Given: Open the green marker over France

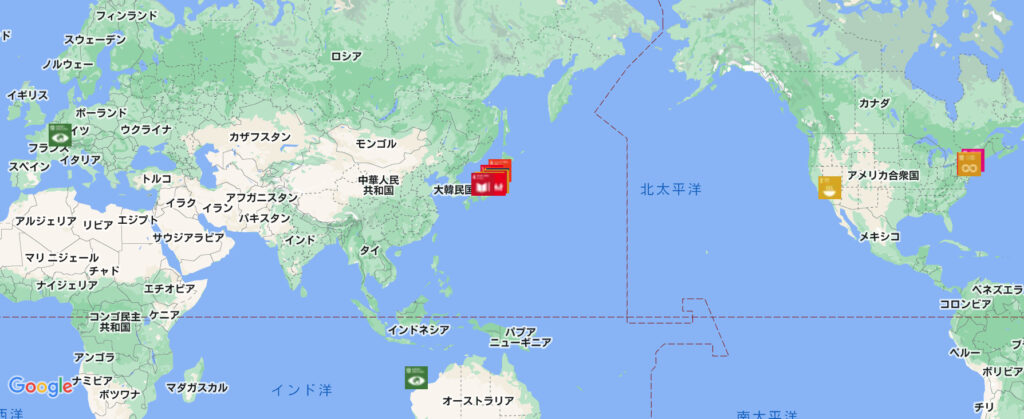Looking at the screenshot, I should tap(59, 133).
